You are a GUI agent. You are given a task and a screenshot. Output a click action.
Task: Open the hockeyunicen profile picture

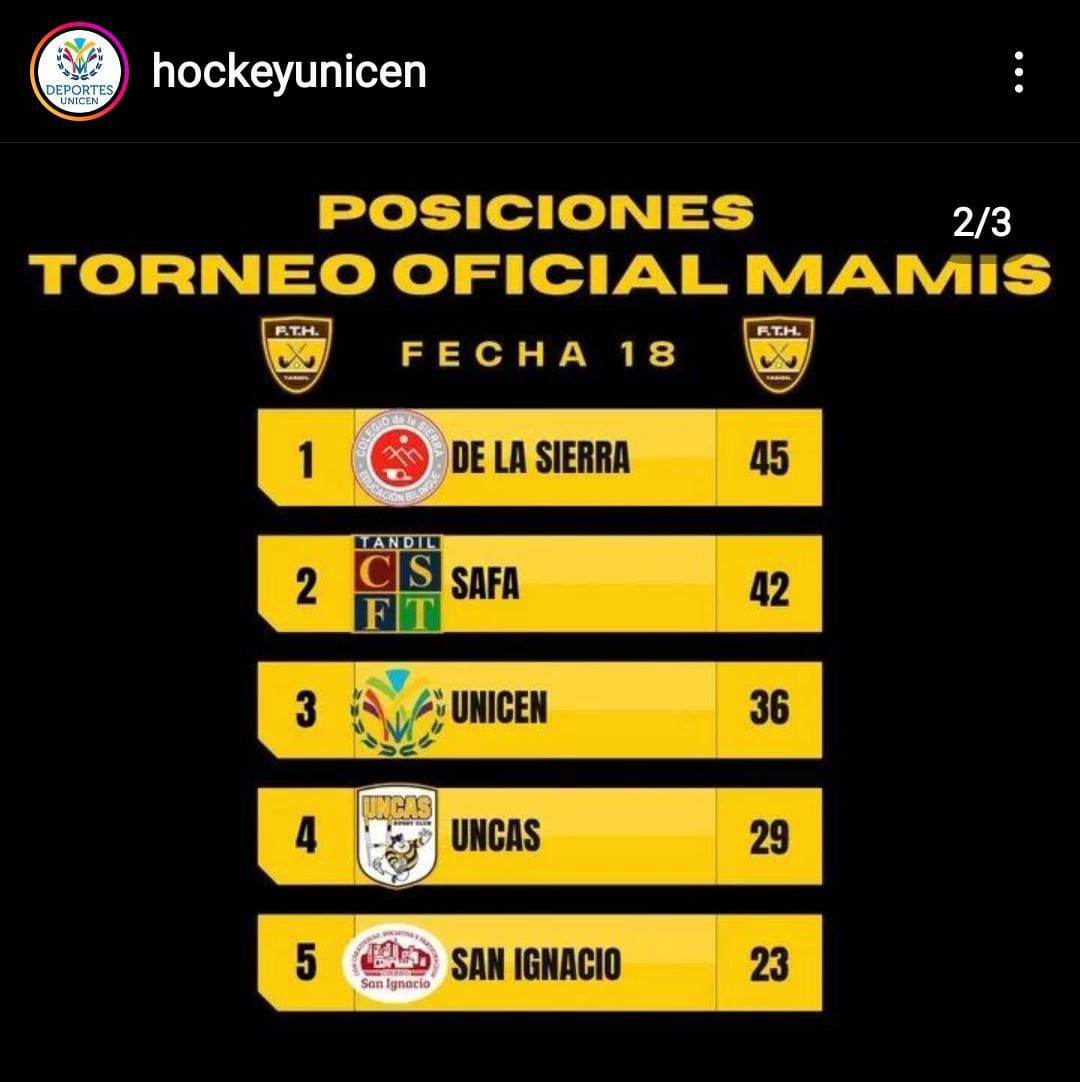pyautogui.click(x=79, y=72)
